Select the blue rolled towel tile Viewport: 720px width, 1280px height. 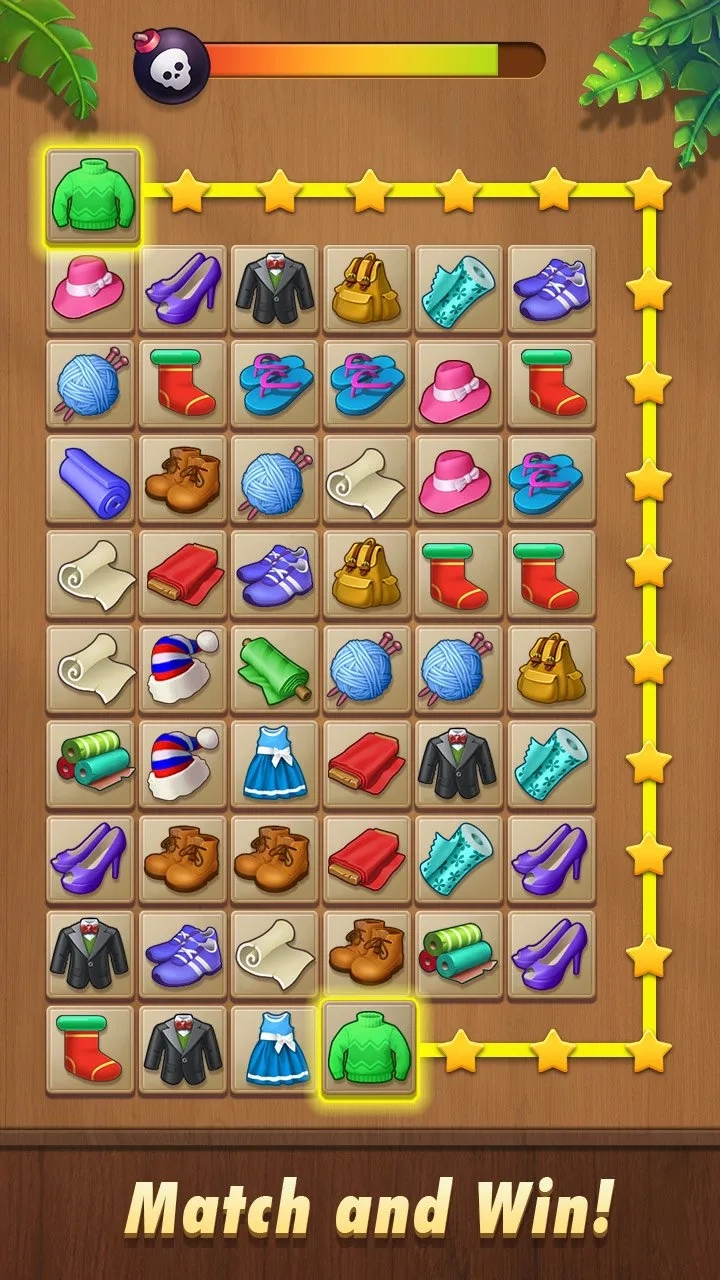pos(92,480)
